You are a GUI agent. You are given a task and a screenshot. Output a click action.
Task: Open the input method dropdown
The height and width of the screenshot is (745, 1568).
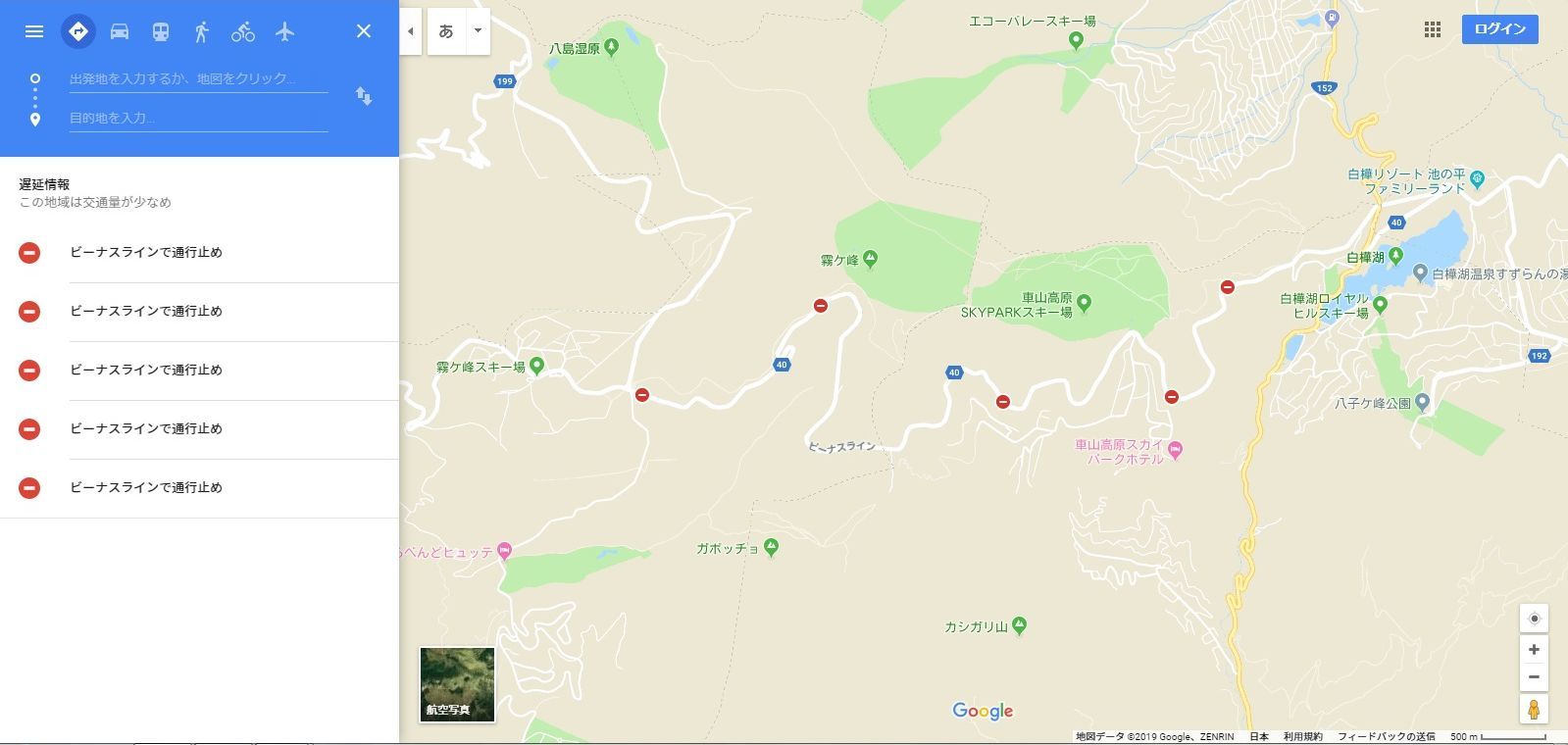[478, 31]
